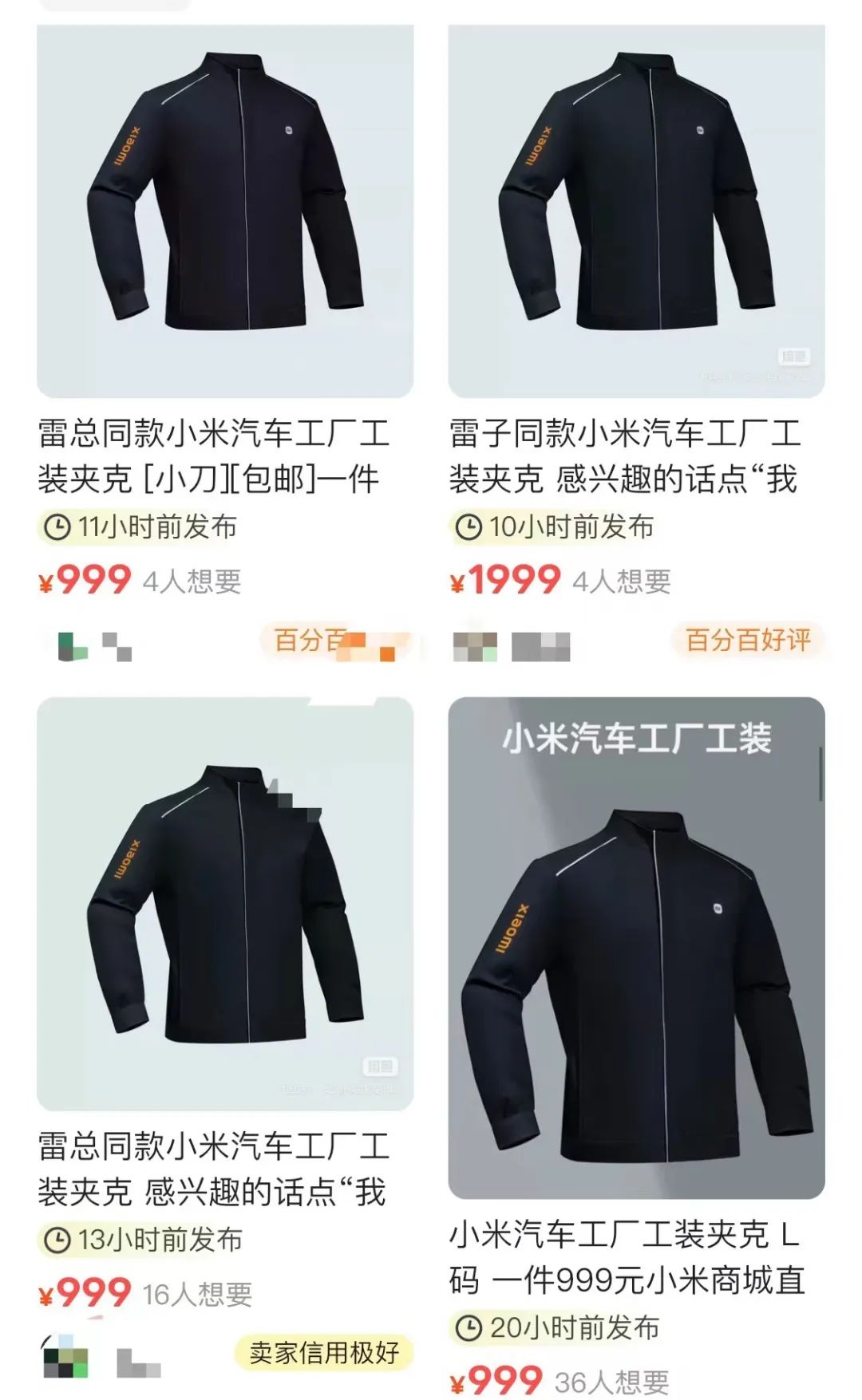Open the 小米汽车工厂工装夹克 L码 listing
This screenshot has height=1400, width=862.
[635, 947]
